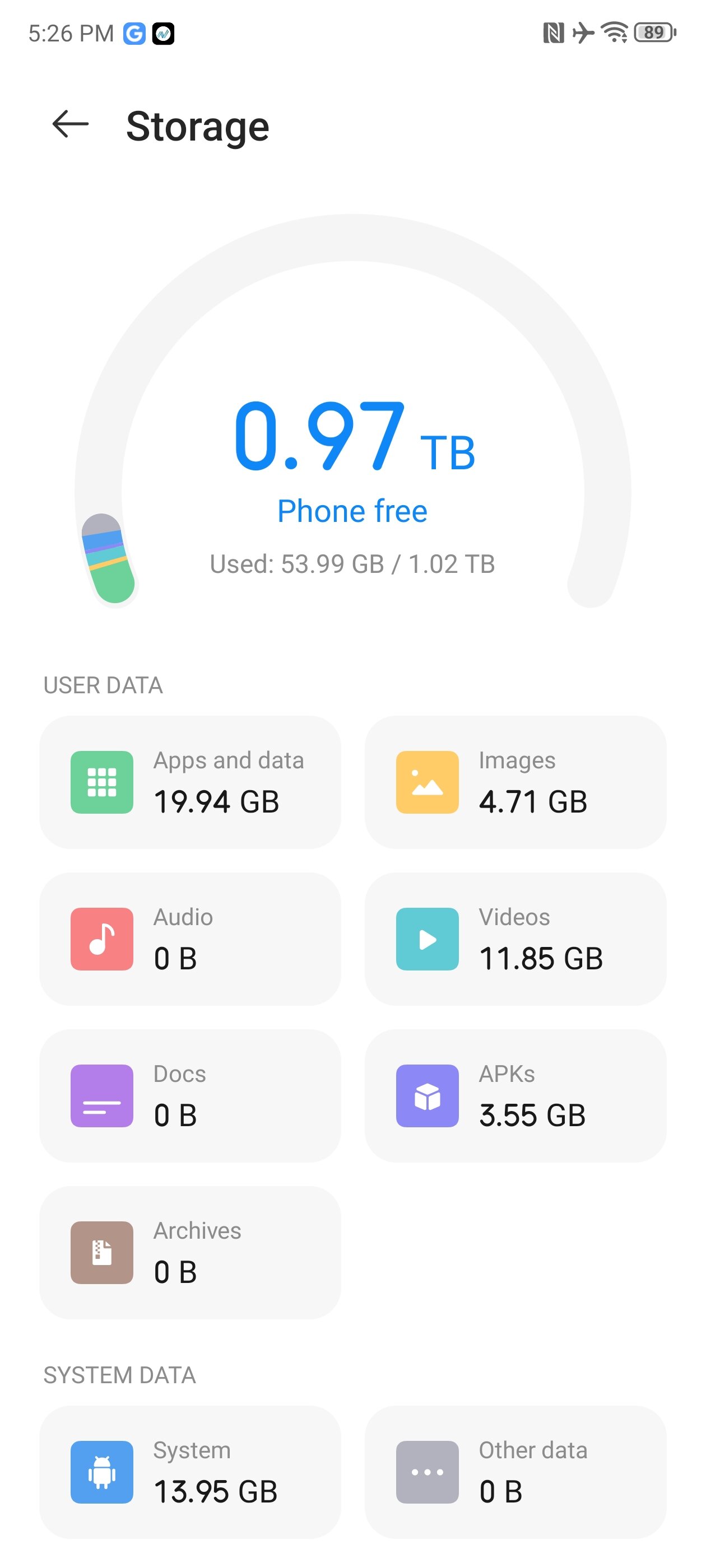Go back from Storage screen
Viewport: 706px width, 1568px height.
click(71, 125)
